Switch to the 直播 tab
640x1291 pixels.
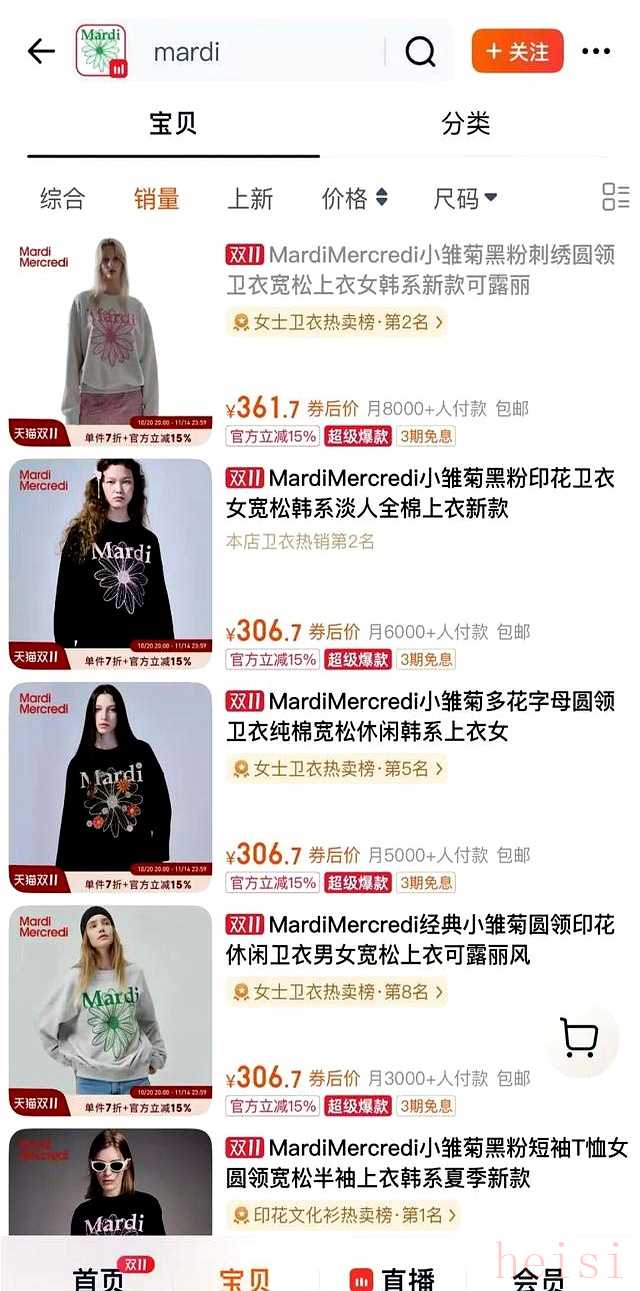coord(393,1278)
